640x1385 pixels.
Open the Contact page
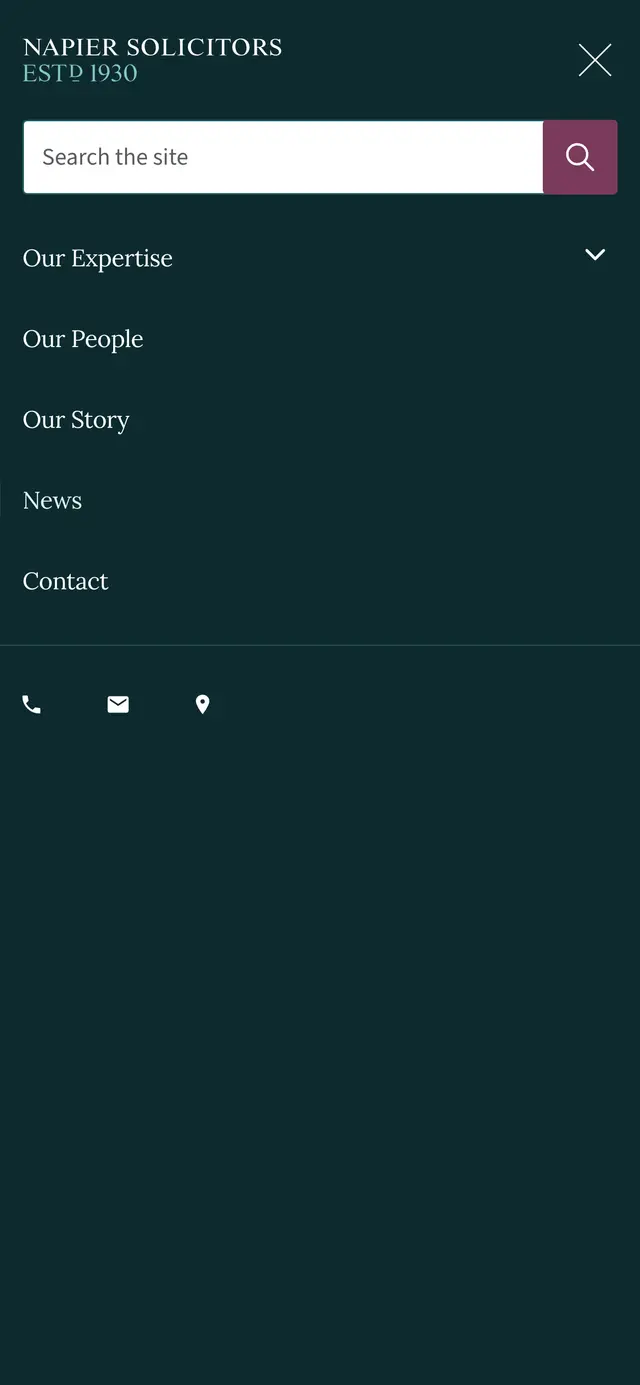[x=65, y=581]
